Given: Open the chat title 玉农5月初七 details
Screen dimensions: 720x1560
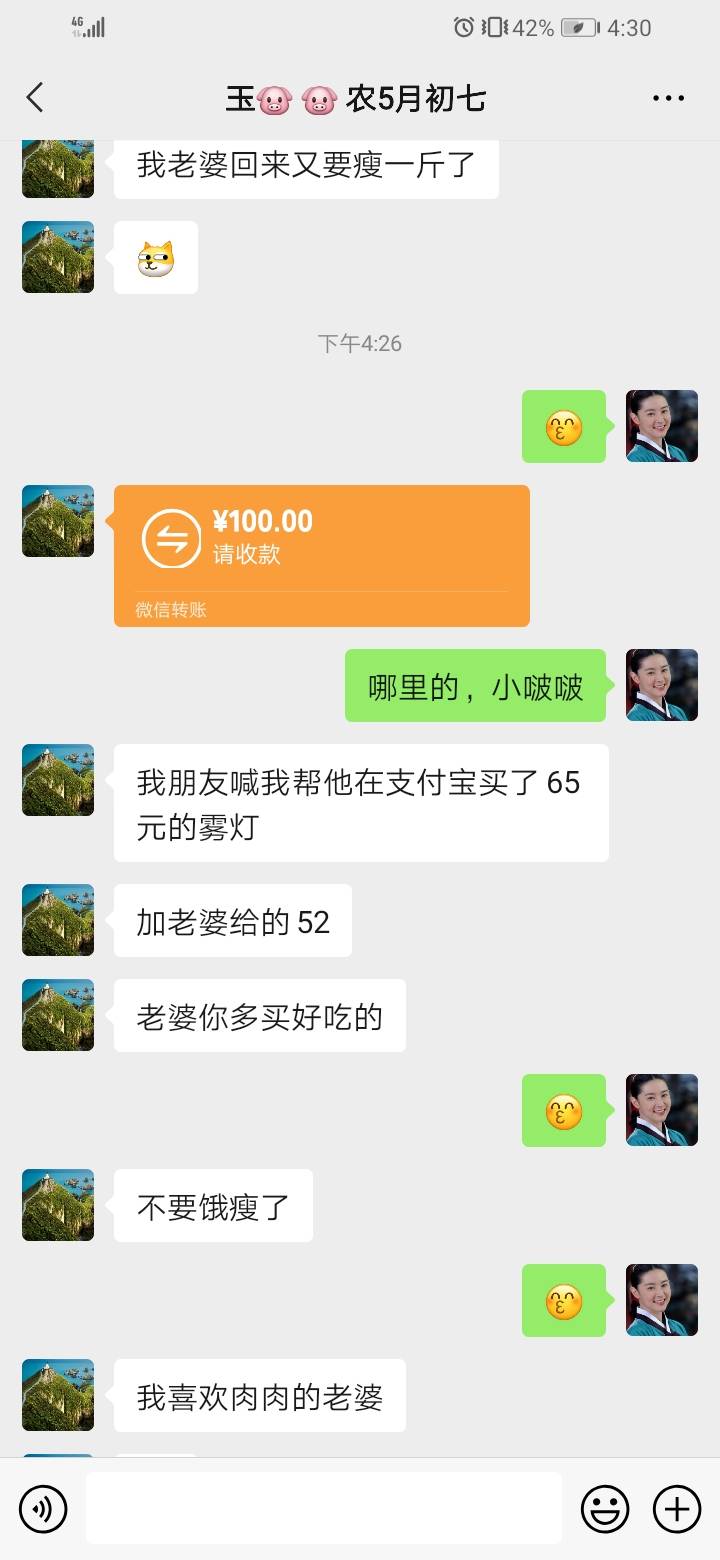Looking at the screenshot, I should pos(358,97).
